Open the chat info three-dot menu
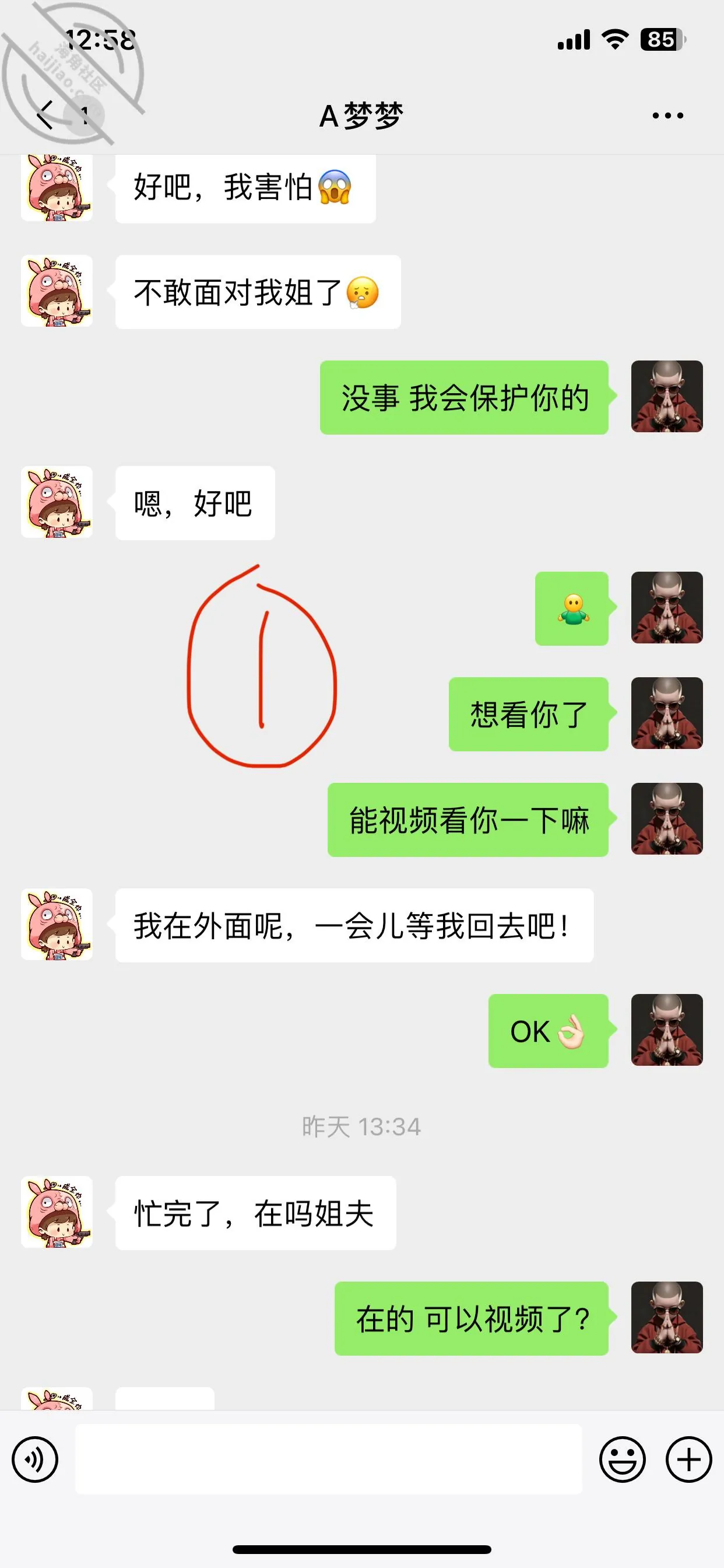The height and width of the screenshot is (1568, 724). tap(667, 115)
